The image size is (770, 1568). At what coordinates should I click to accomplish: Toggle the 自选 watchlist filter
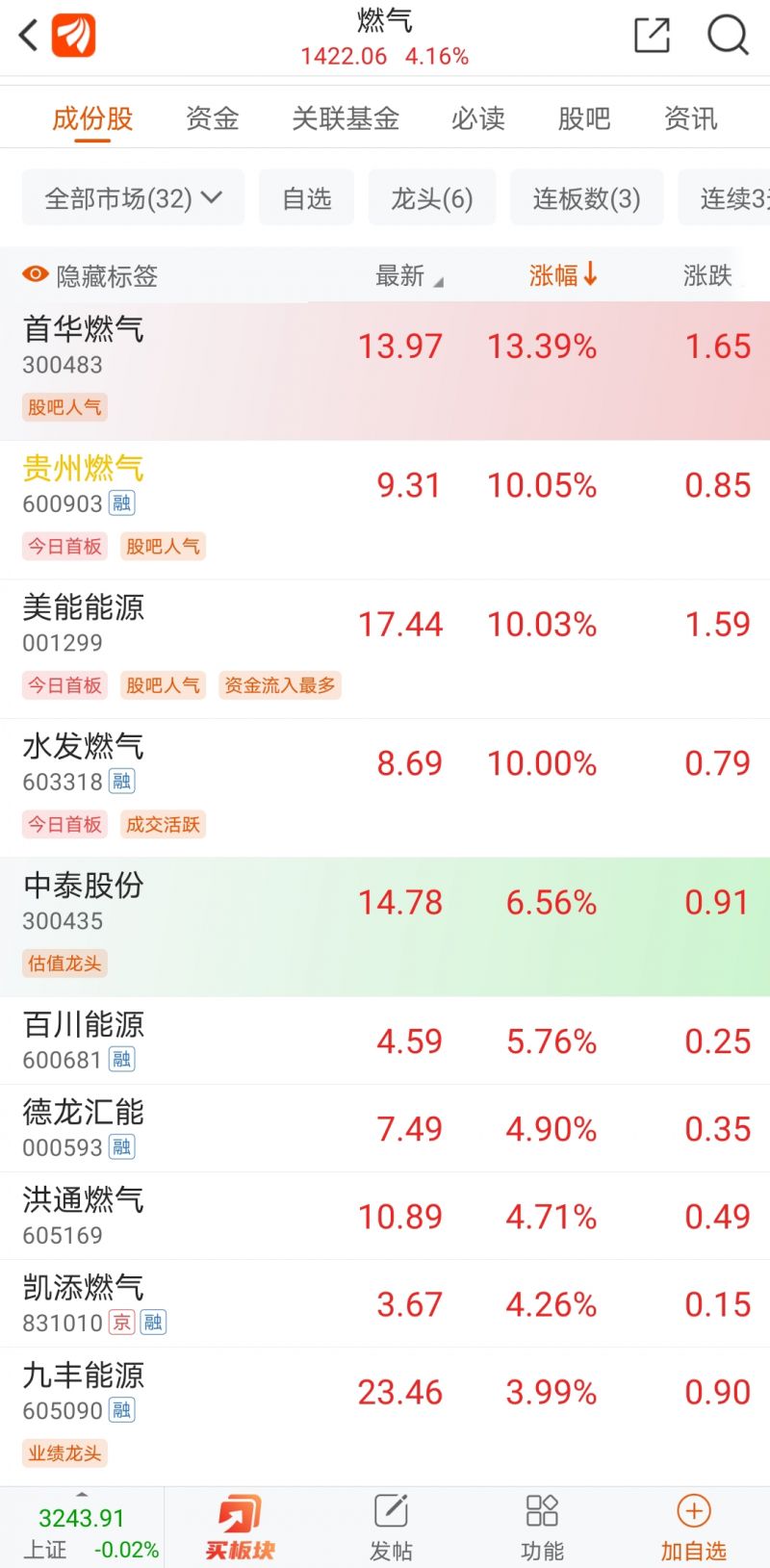click(x=306, y=196)
